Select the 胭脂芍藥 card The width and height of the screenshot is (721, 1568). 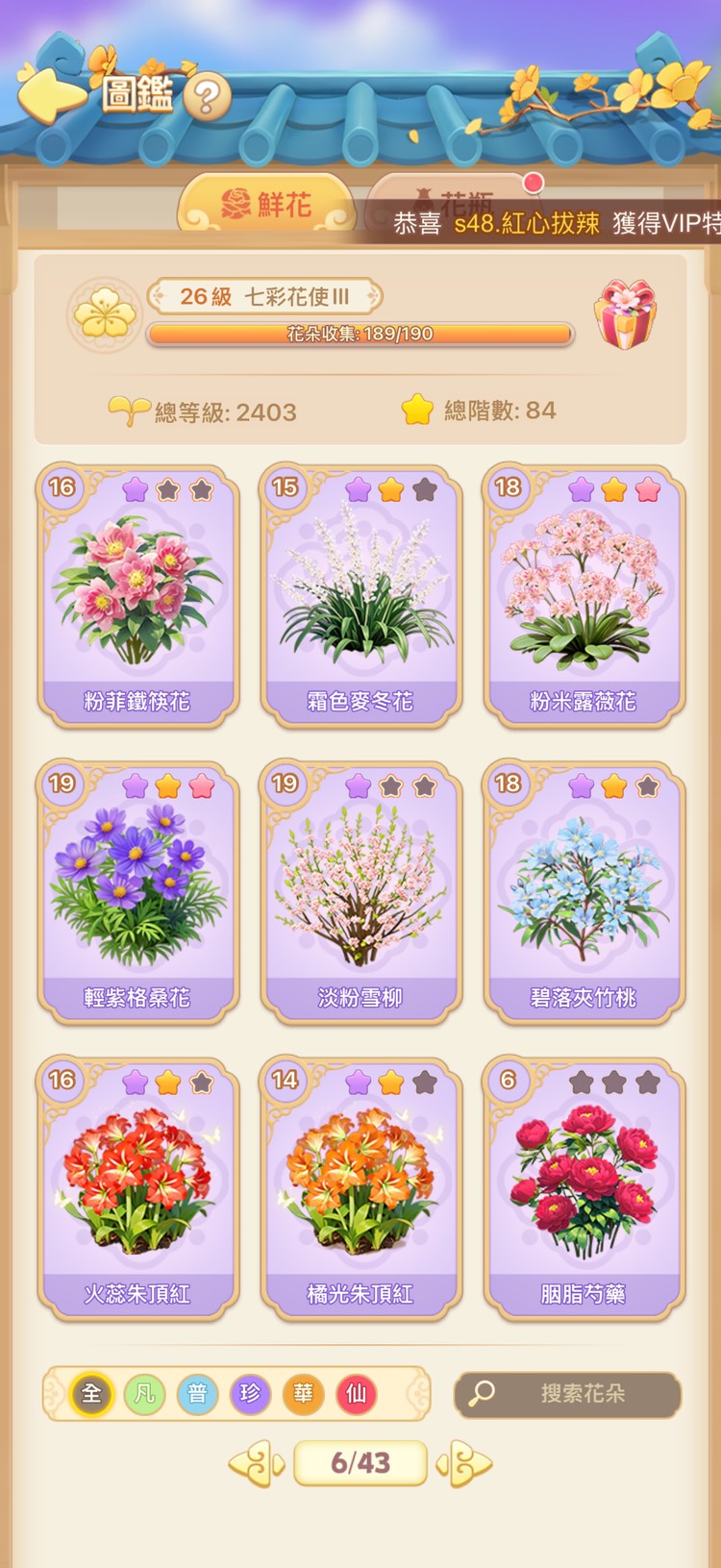584,1188
